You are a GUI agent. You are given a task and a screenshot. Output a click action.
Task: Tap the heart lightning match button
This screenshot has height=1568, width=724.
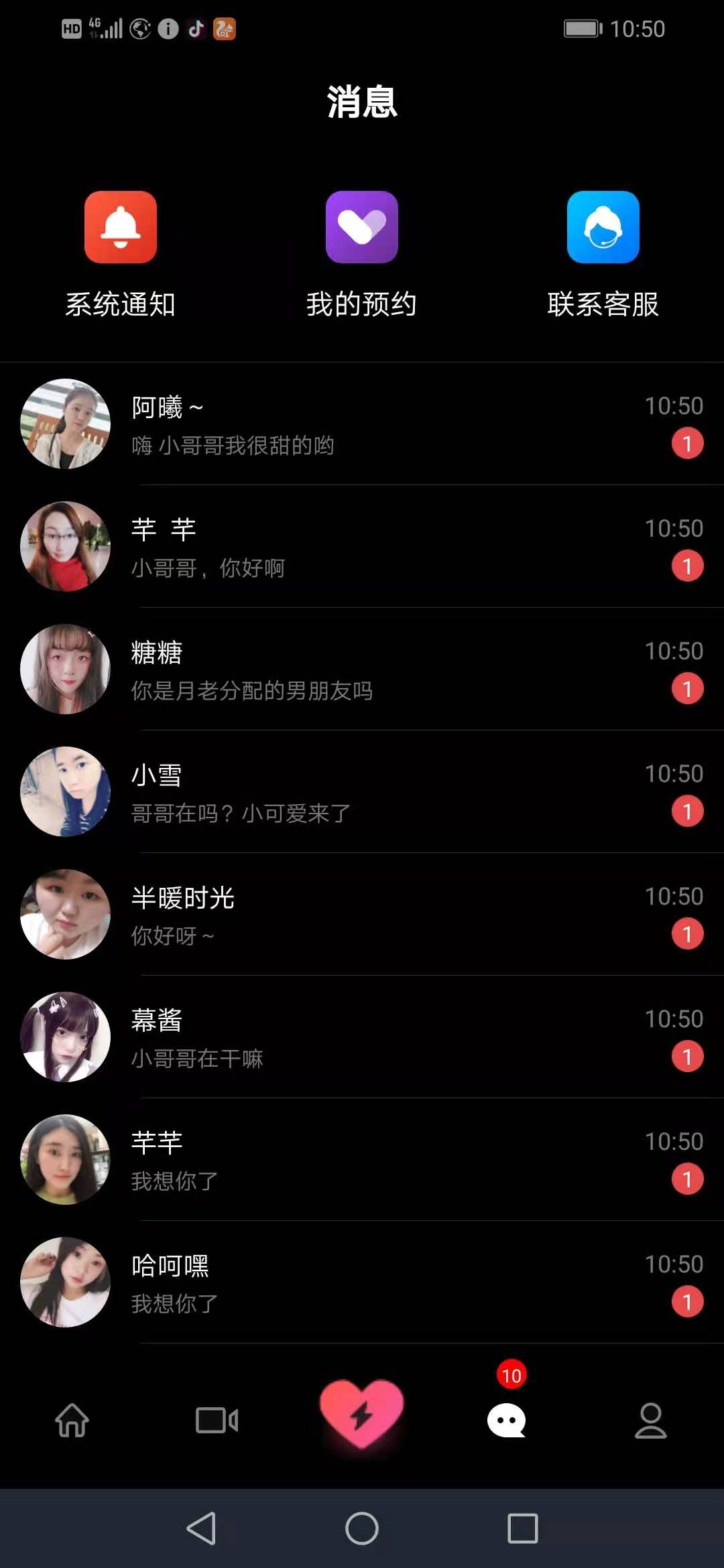tap(362, 1413)
